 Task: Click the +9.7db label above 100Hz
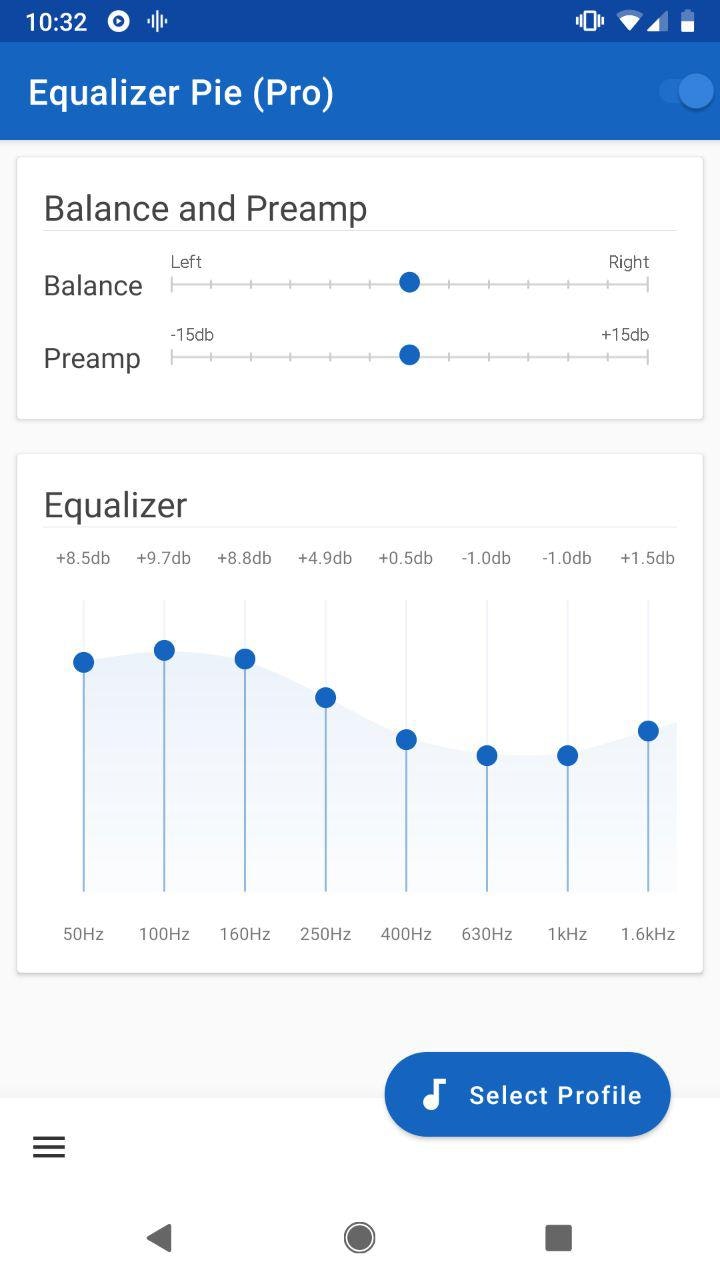click(x=163, y=558)
